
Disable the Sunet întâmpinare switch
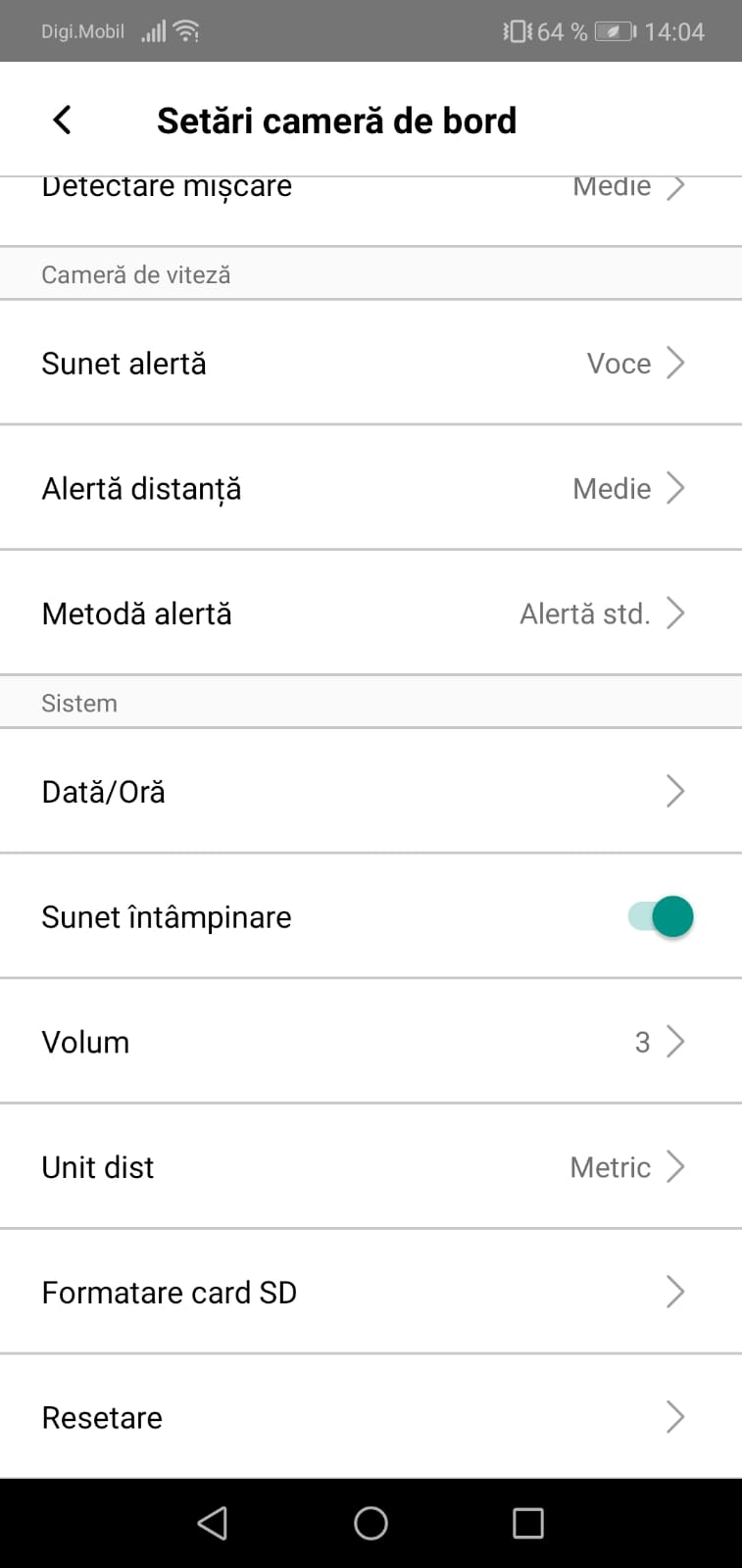662,917
